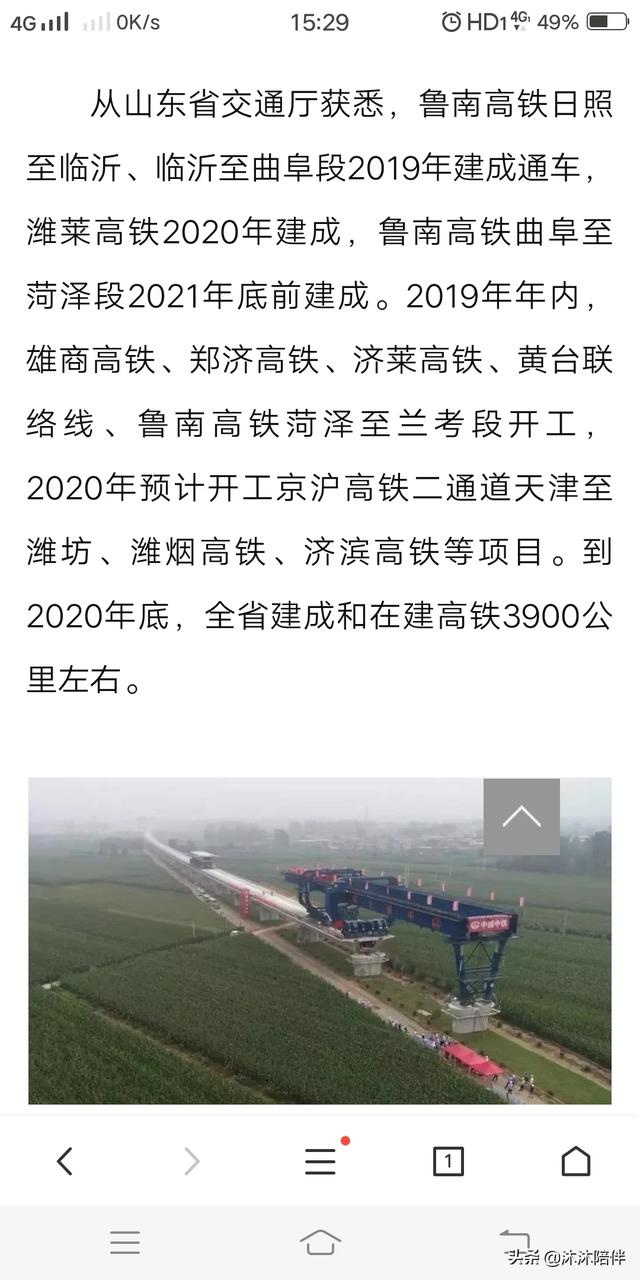This screenshot has width=640, height=1280.
Task: Open system recent apps menu button
Action: (125, 1242)
